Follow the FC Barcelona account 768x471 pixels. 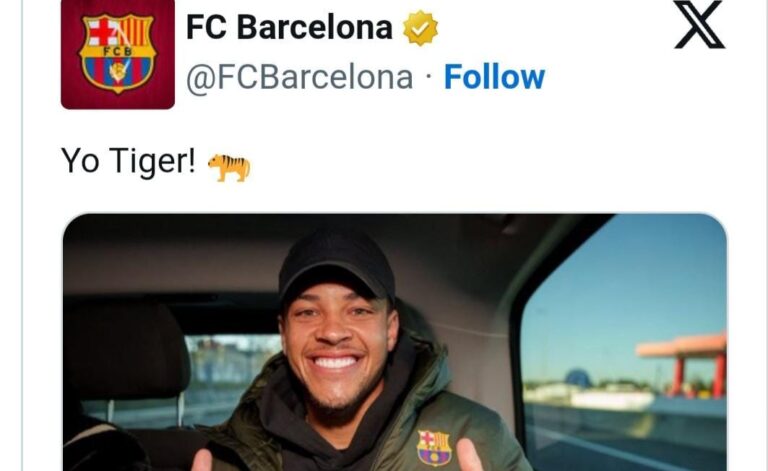pyautogui.click(x=494, y=77)
